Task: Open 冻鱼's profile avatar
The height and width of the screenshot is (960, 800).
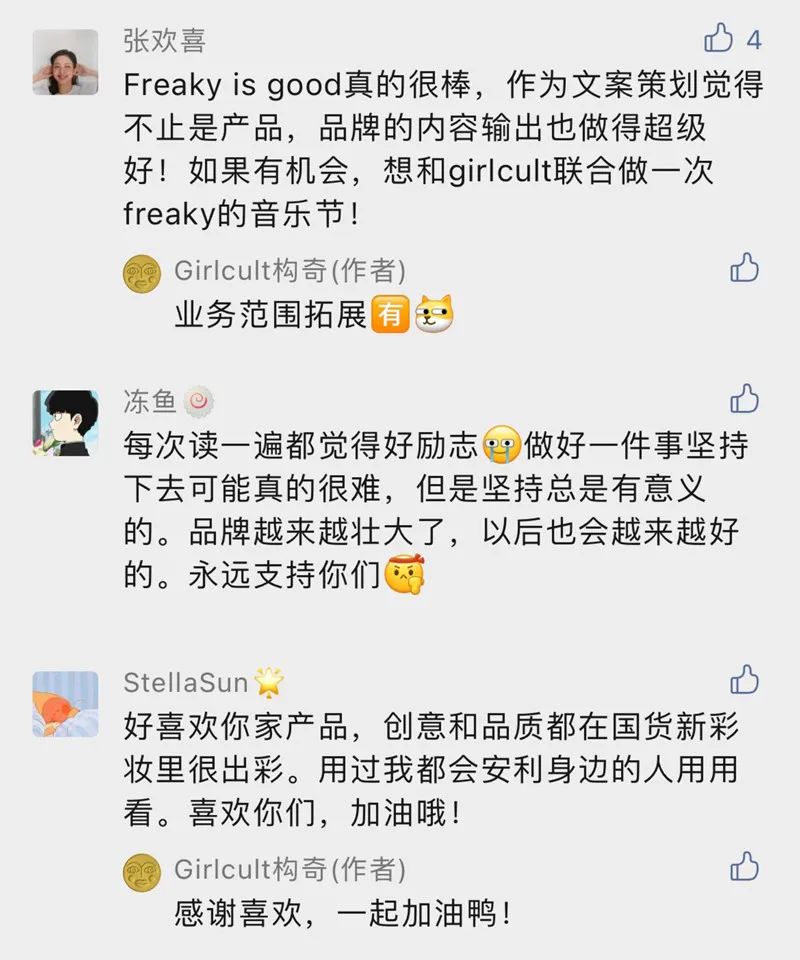Action: click(66, 423)
